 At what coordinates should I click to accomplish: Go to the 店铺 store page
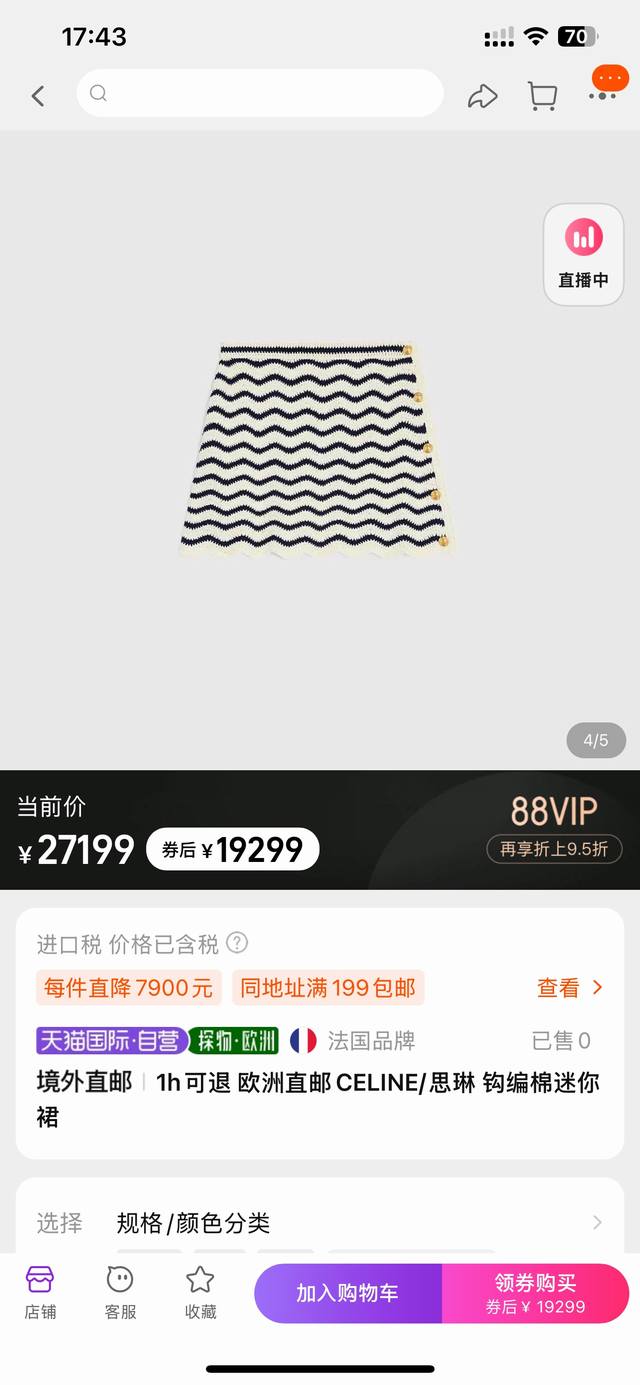(x=40, y=1292)
